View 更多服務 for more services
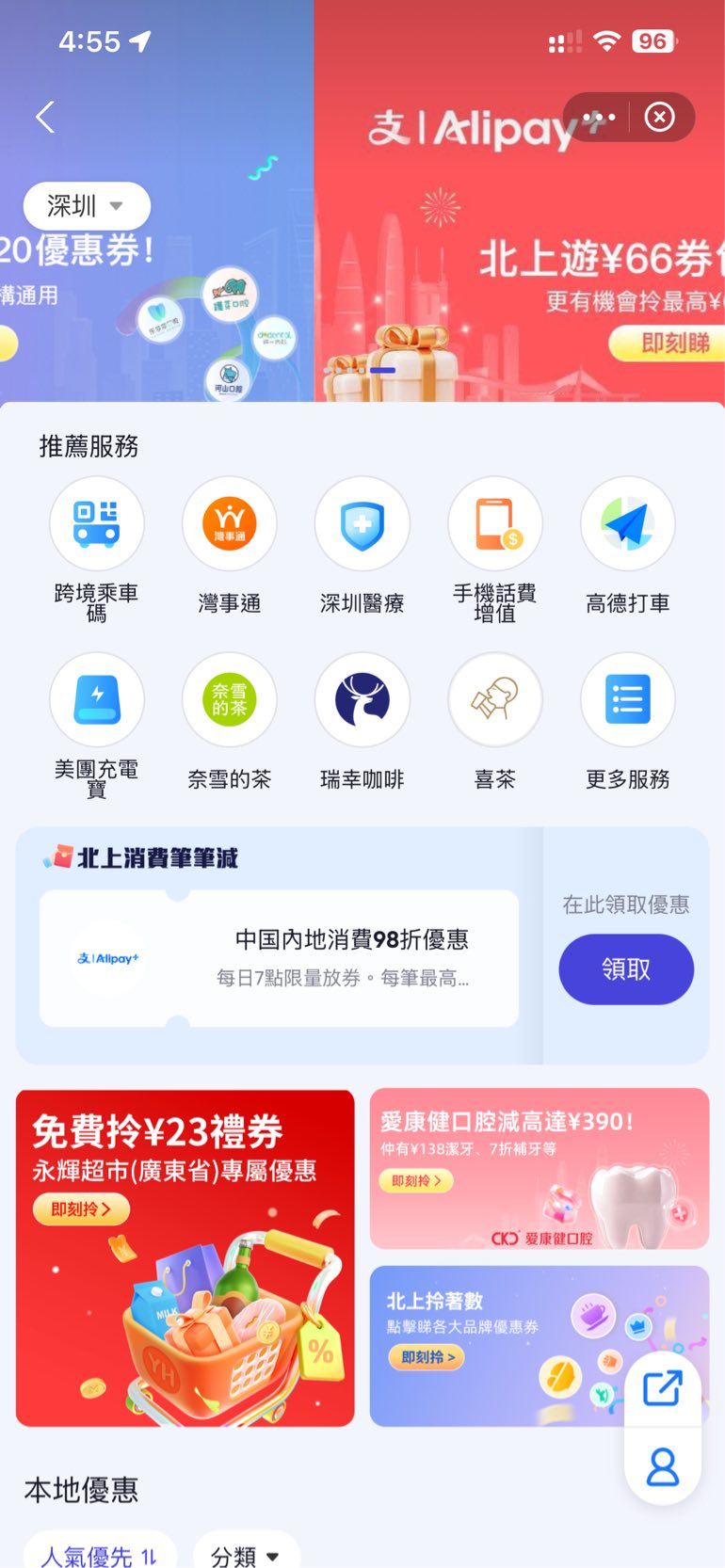Image resolution: width=725 pixels, height=1568 pixels. pos(628,699)
